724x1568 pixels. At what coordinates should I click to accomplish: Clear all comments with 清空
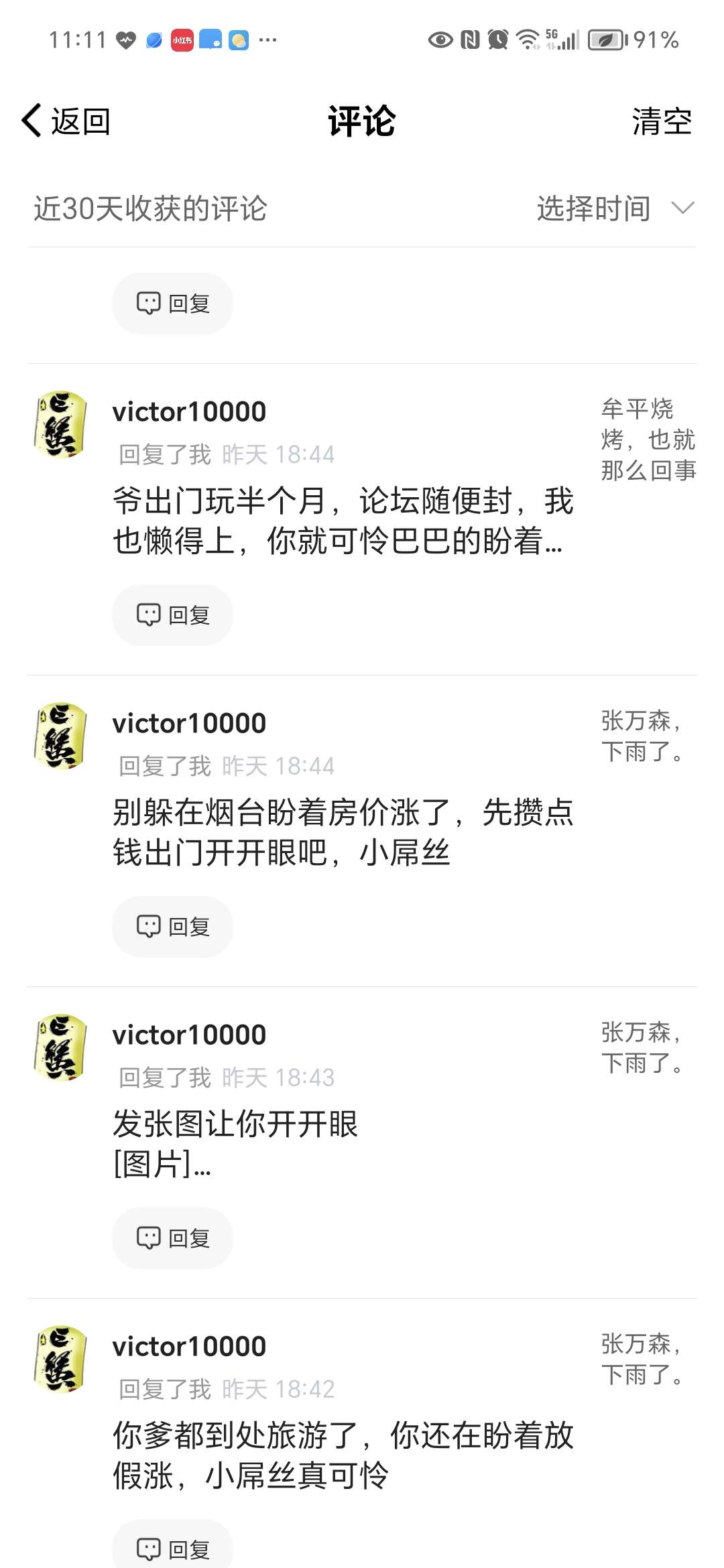[661, 121]
